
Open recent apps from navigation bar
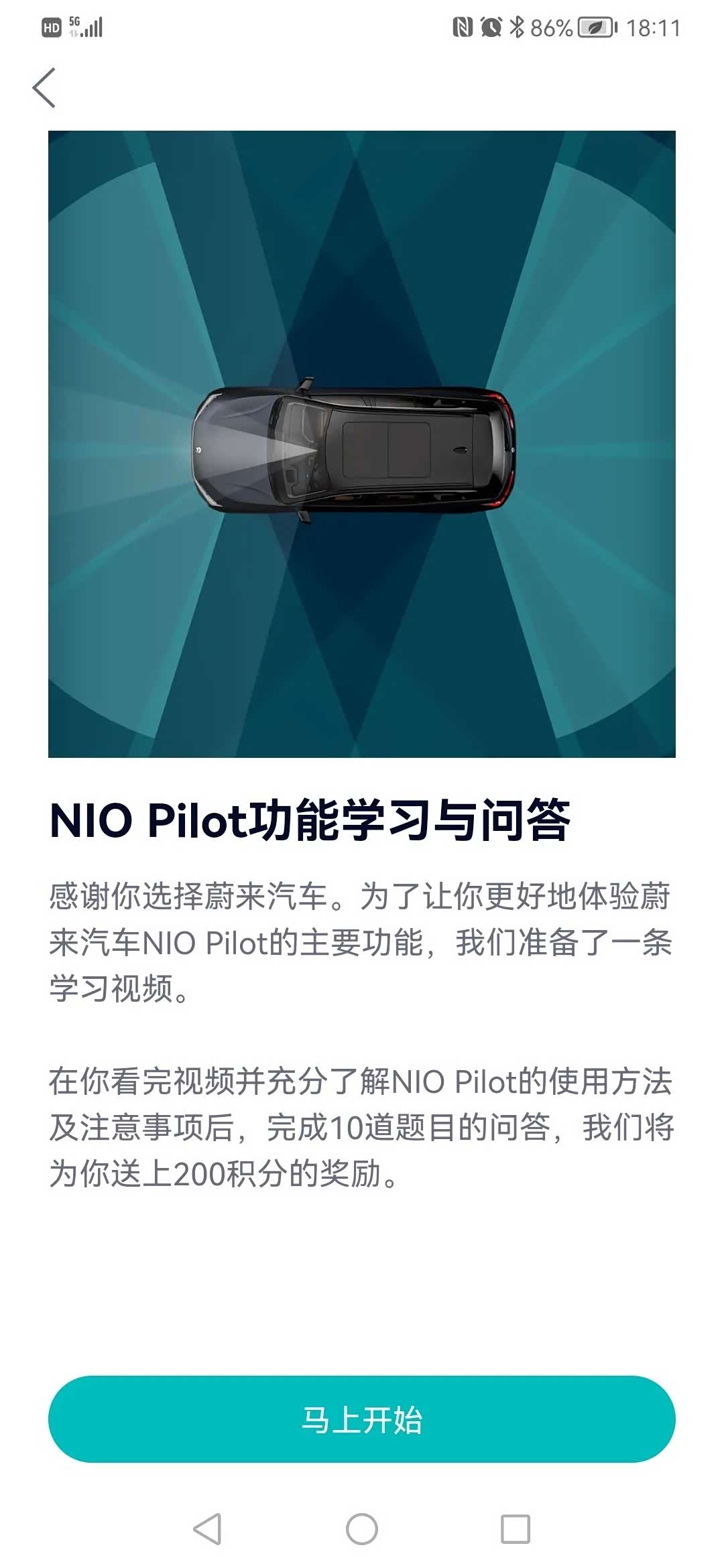click(x=516, y=1529)
